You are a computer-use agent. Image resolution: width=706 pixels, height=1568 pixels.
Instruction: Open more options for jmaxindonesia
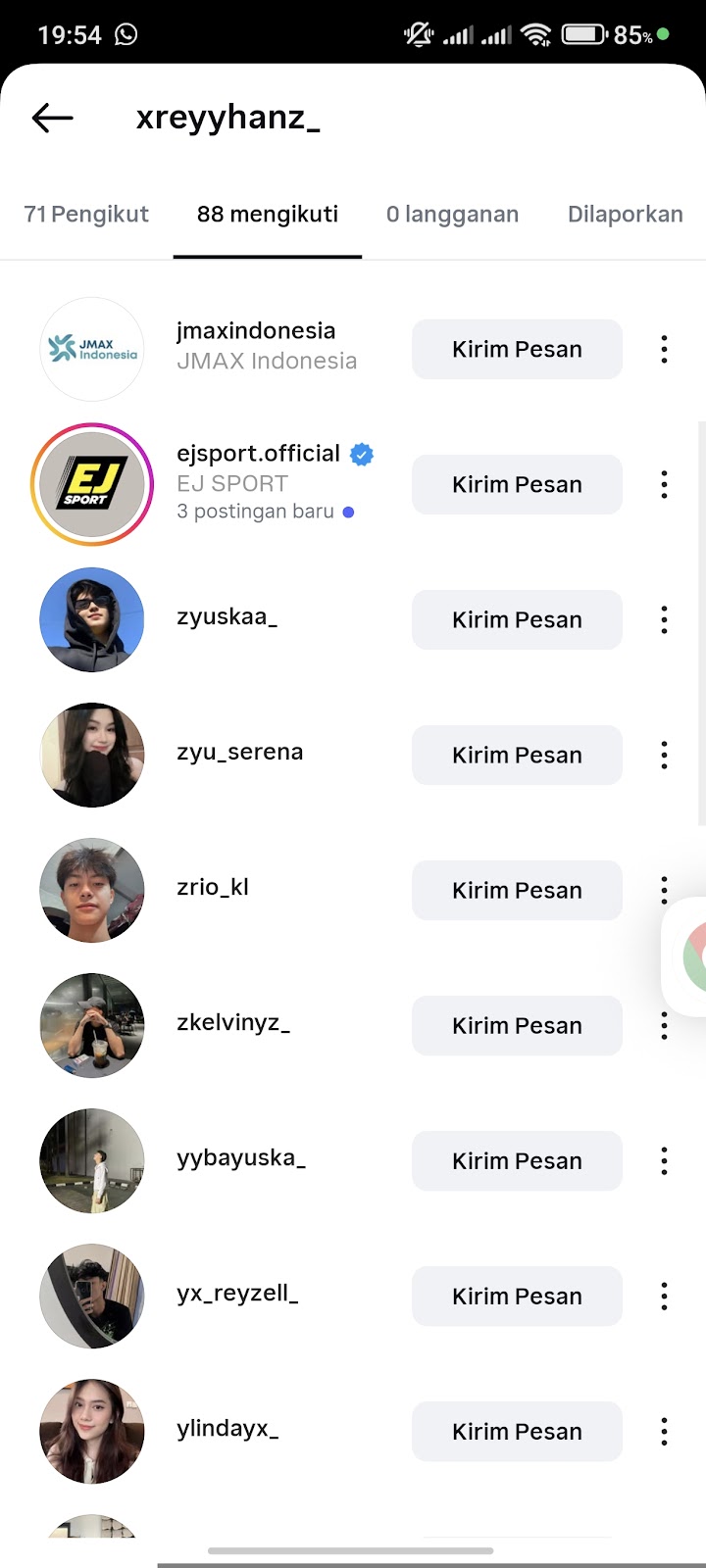(x=664, y=349)
